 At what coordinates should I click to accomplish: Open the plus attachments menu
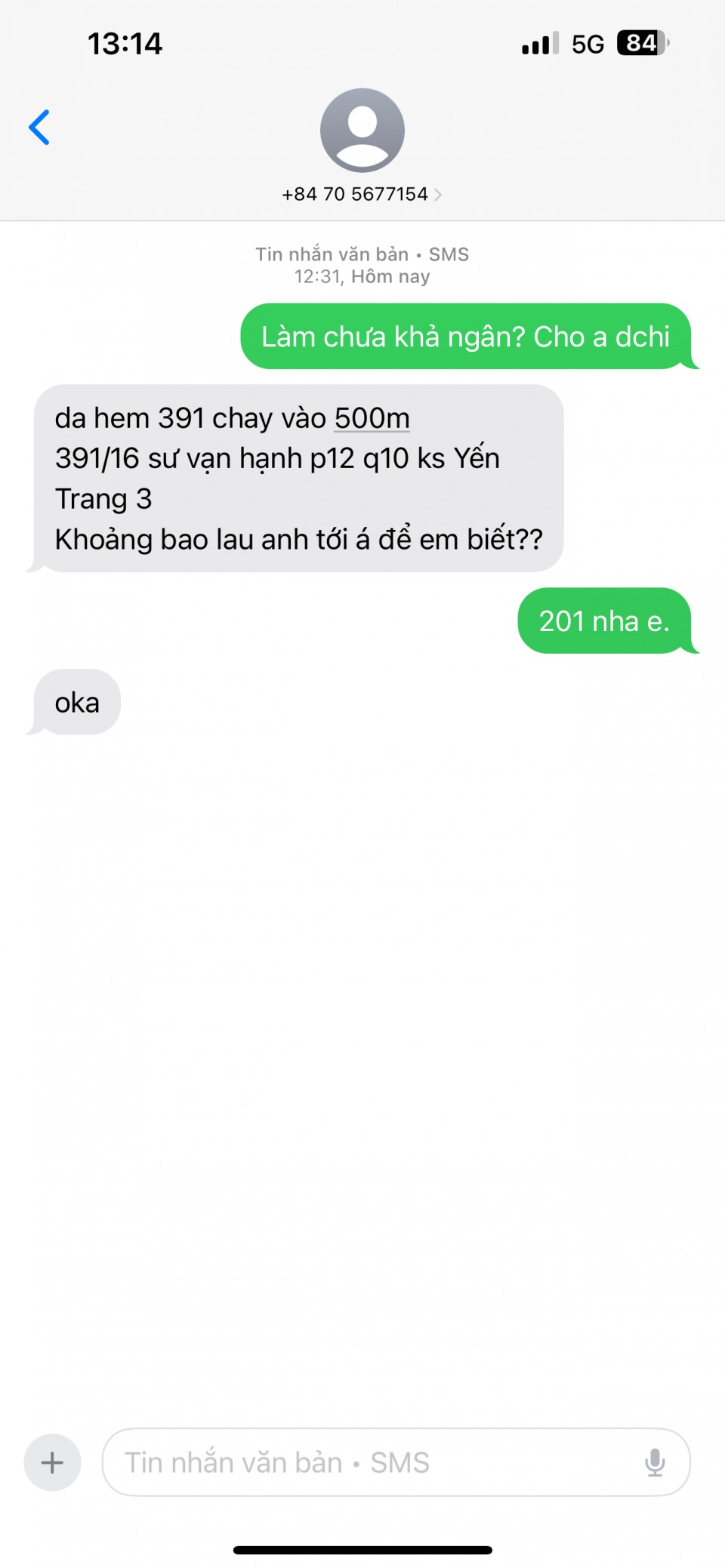[x=52, y=1462]
